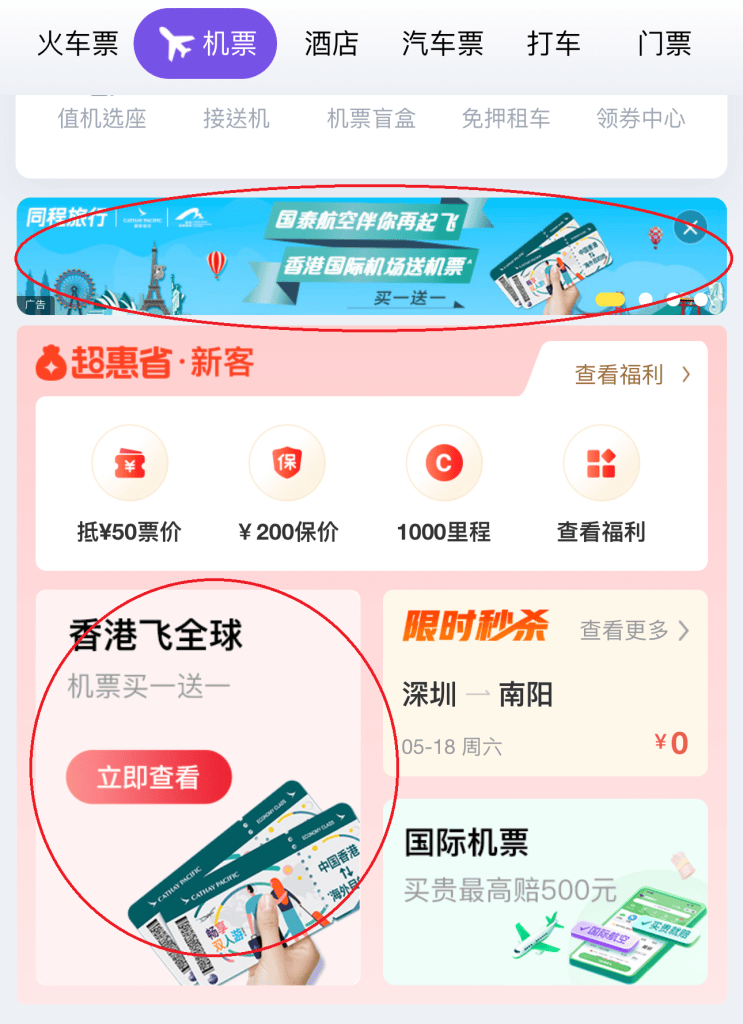Dismiss the Cathay Pacific ad banner
Screen dimensions: 743x1024
coord(690,228)
